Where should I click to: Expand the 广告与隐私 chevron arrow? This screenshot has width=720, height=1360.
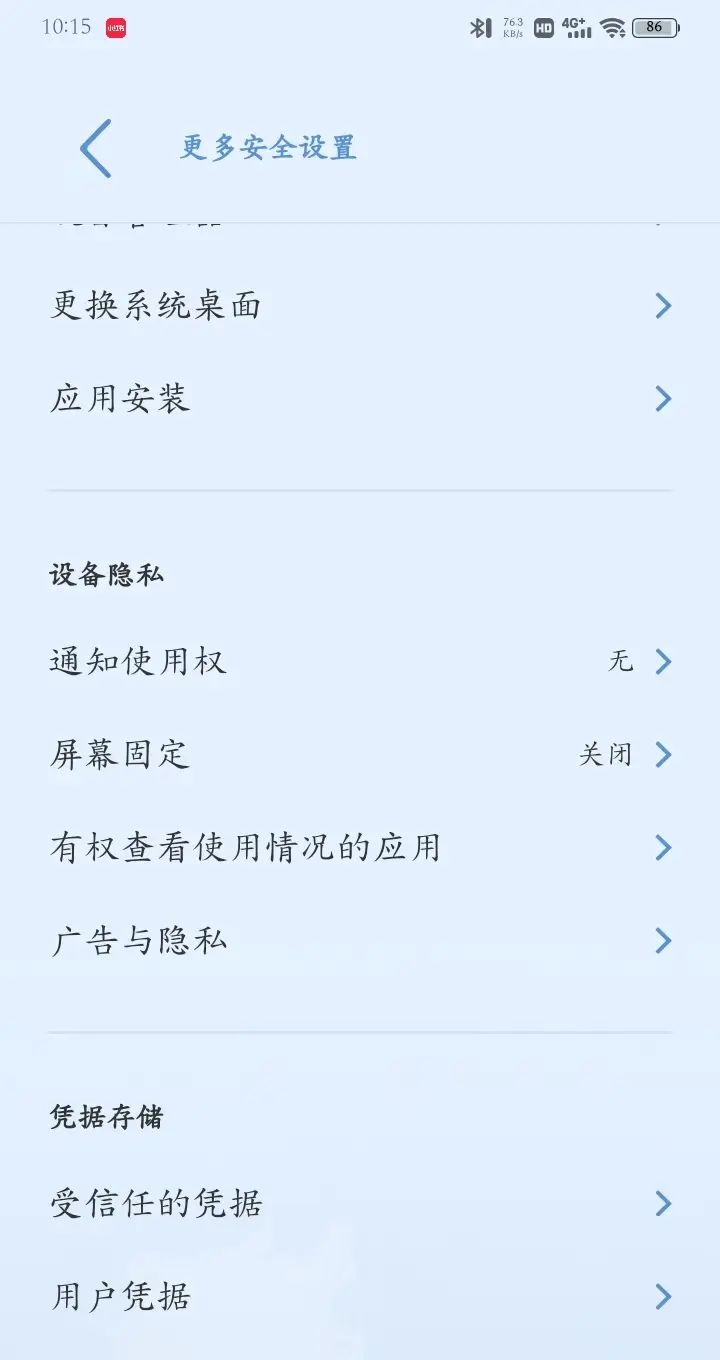click(661, 940)
